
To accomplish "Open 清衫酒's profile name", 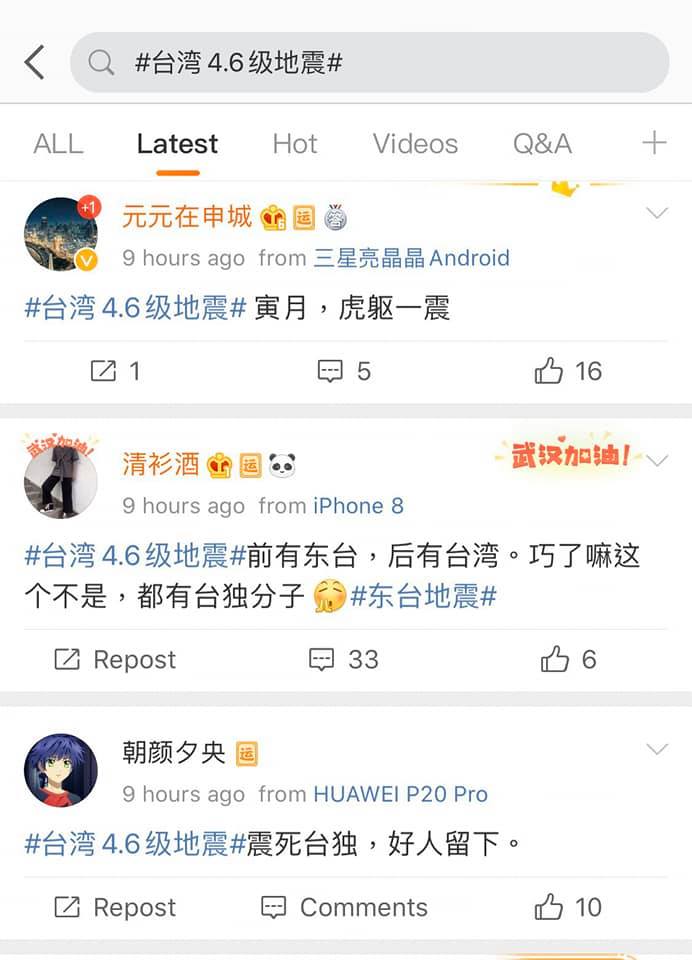I will pos(160,464).
